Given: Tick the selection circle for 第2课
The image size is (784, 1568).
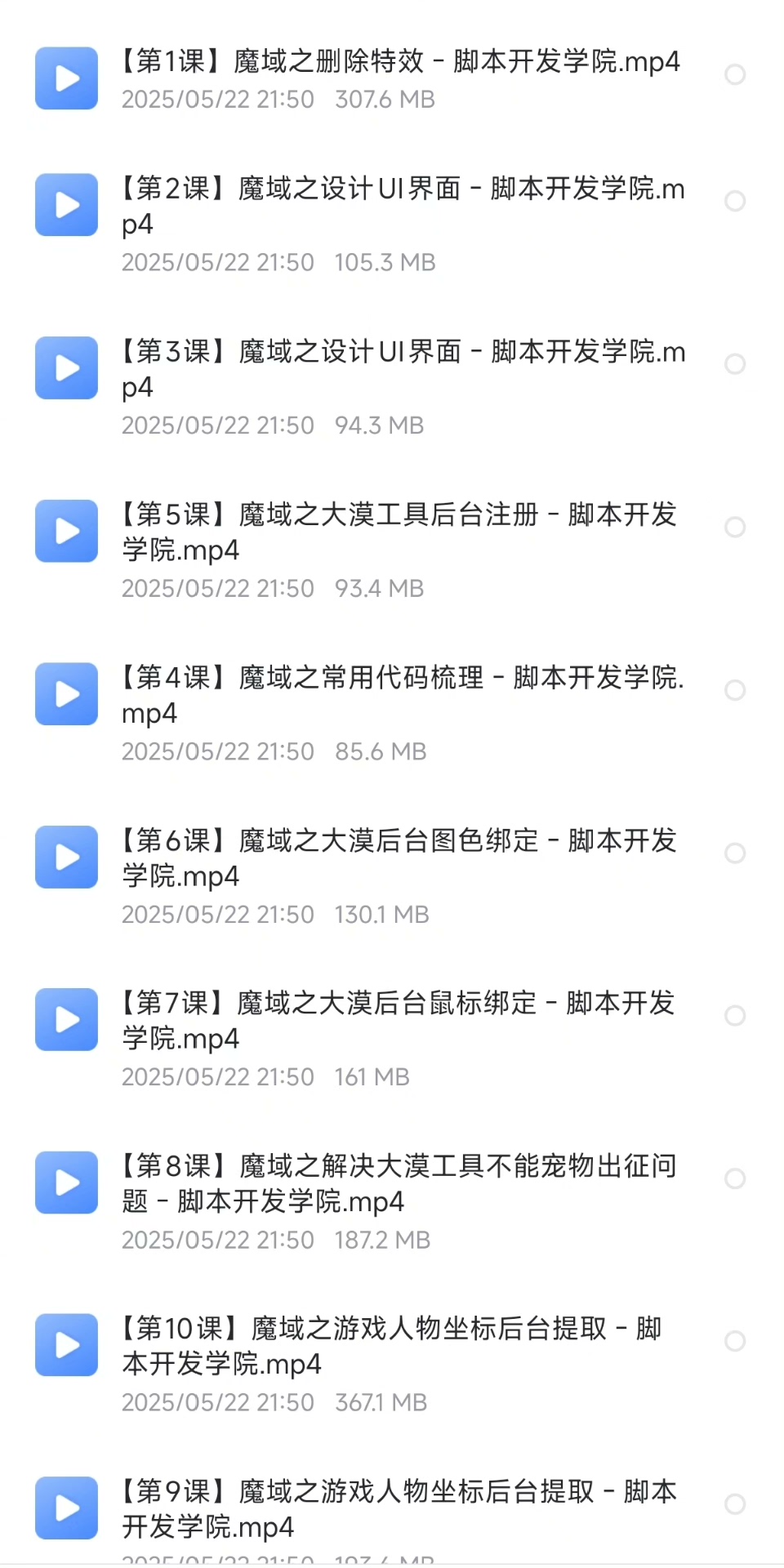Looking at the screenshot, I should [x=735, y=201].
